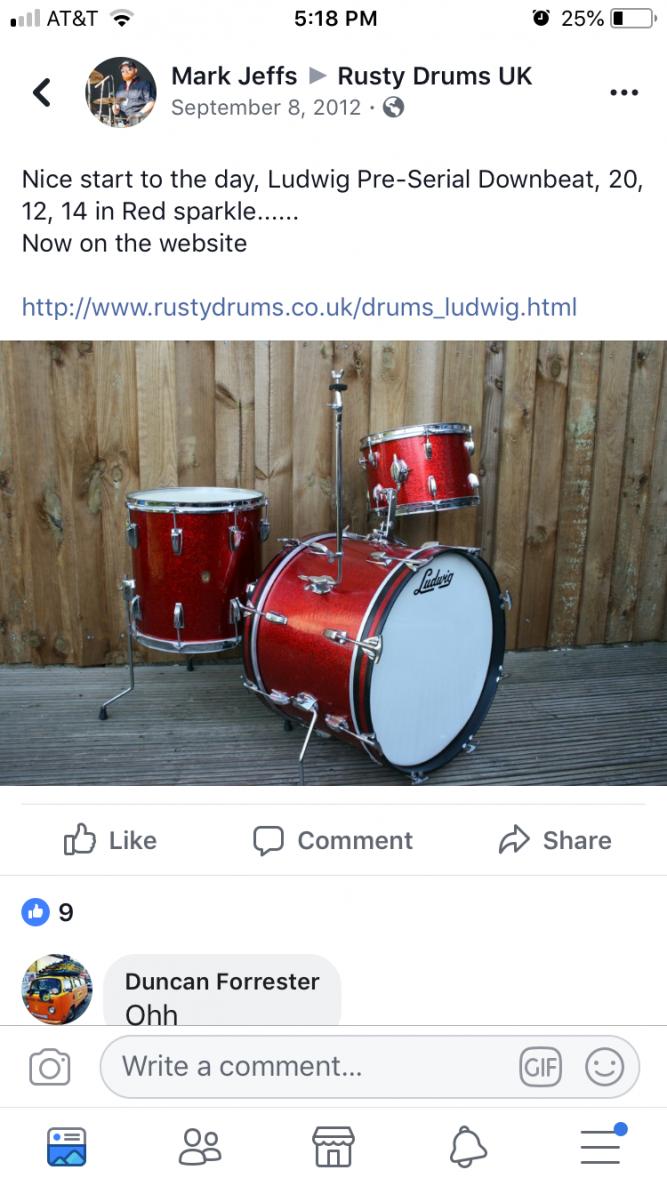
Task: Visit the Rusty Drums UK group
Action: 434,76
